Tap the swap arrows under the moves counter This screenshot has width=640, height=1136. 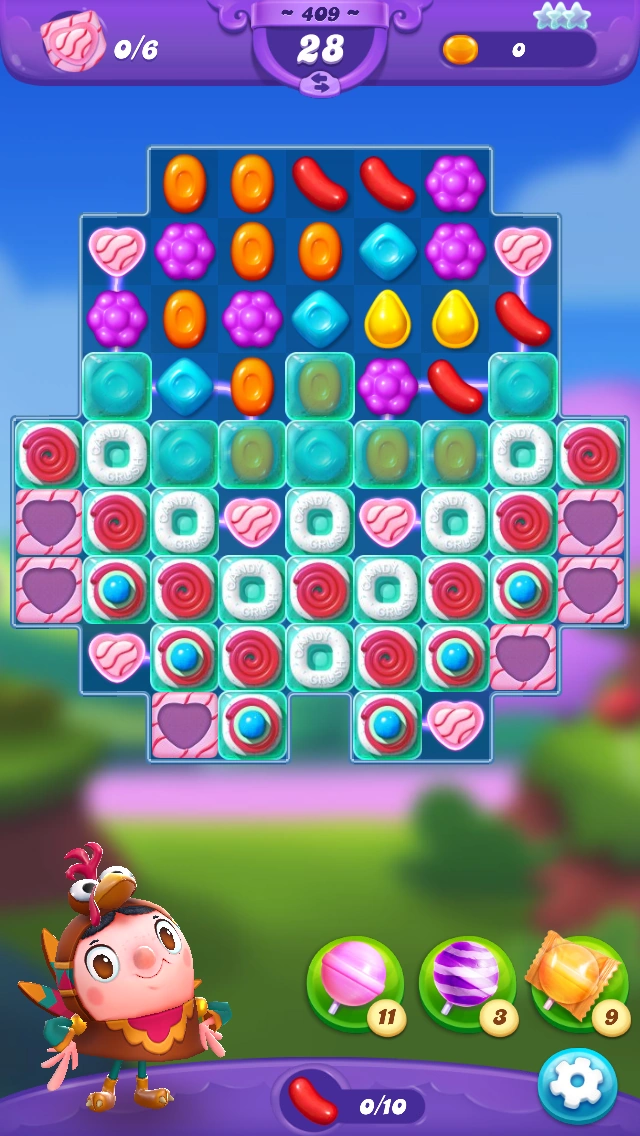(320, 85)
